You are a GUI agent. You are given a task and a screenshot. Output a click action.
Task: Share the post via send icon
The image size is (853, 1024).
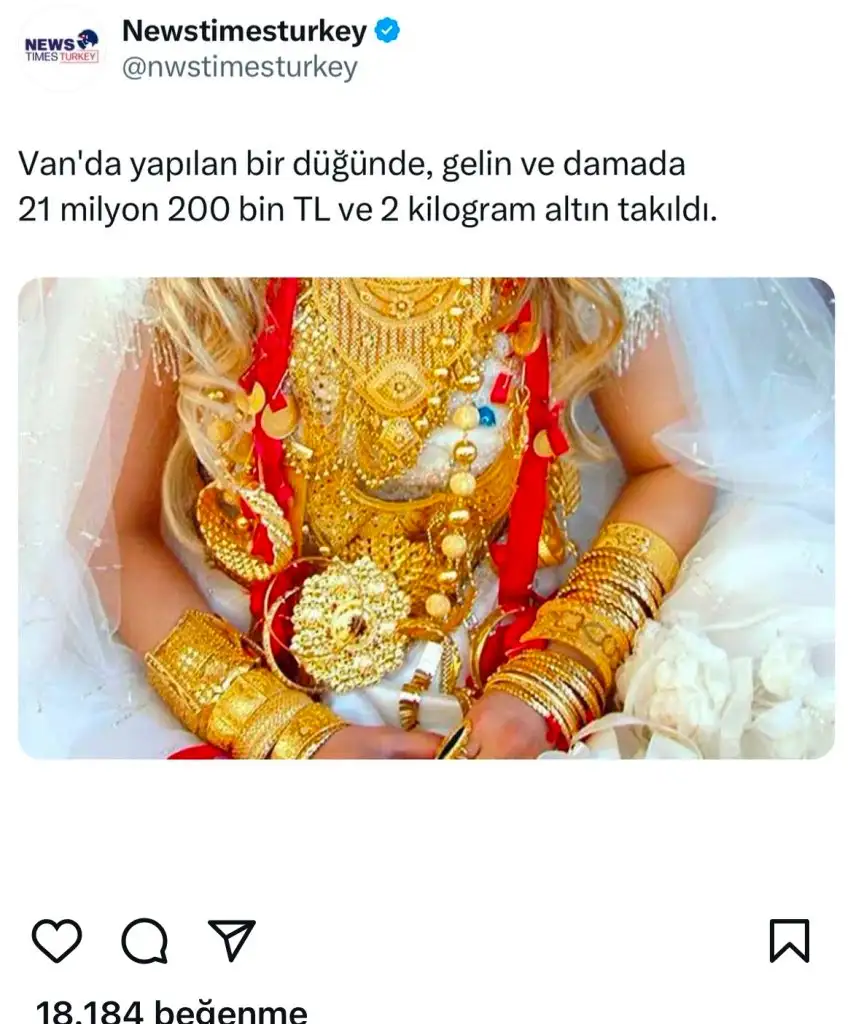231,941
